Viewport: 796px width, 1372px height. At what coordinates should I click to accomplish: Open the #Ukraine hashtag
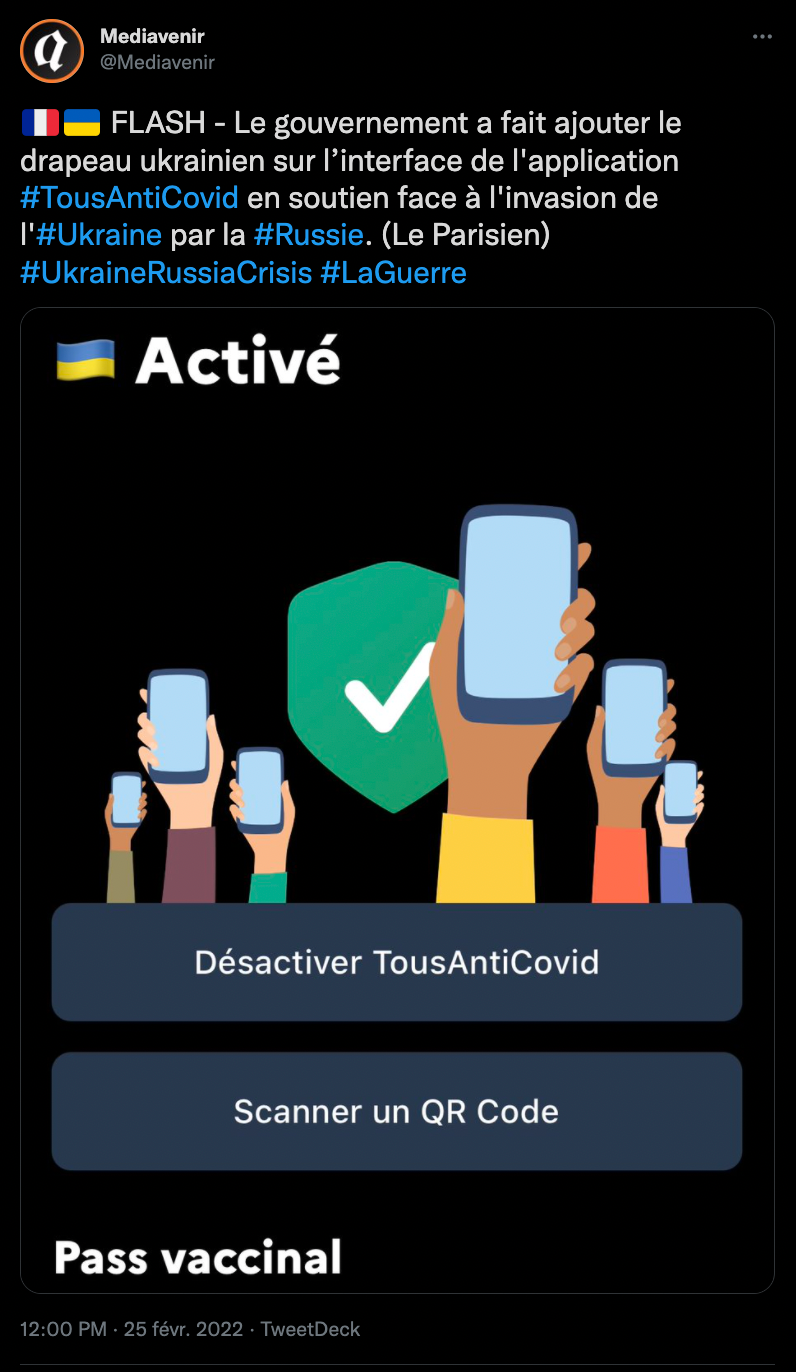98,234
